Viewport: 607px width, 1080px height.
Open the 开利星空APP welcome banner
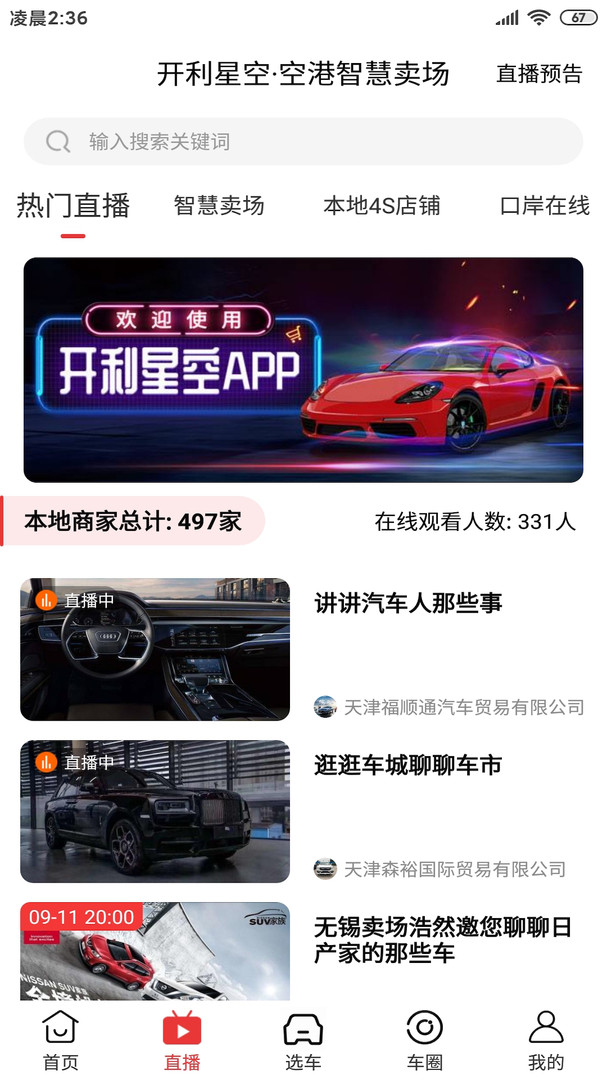click(x=303, y=370)
